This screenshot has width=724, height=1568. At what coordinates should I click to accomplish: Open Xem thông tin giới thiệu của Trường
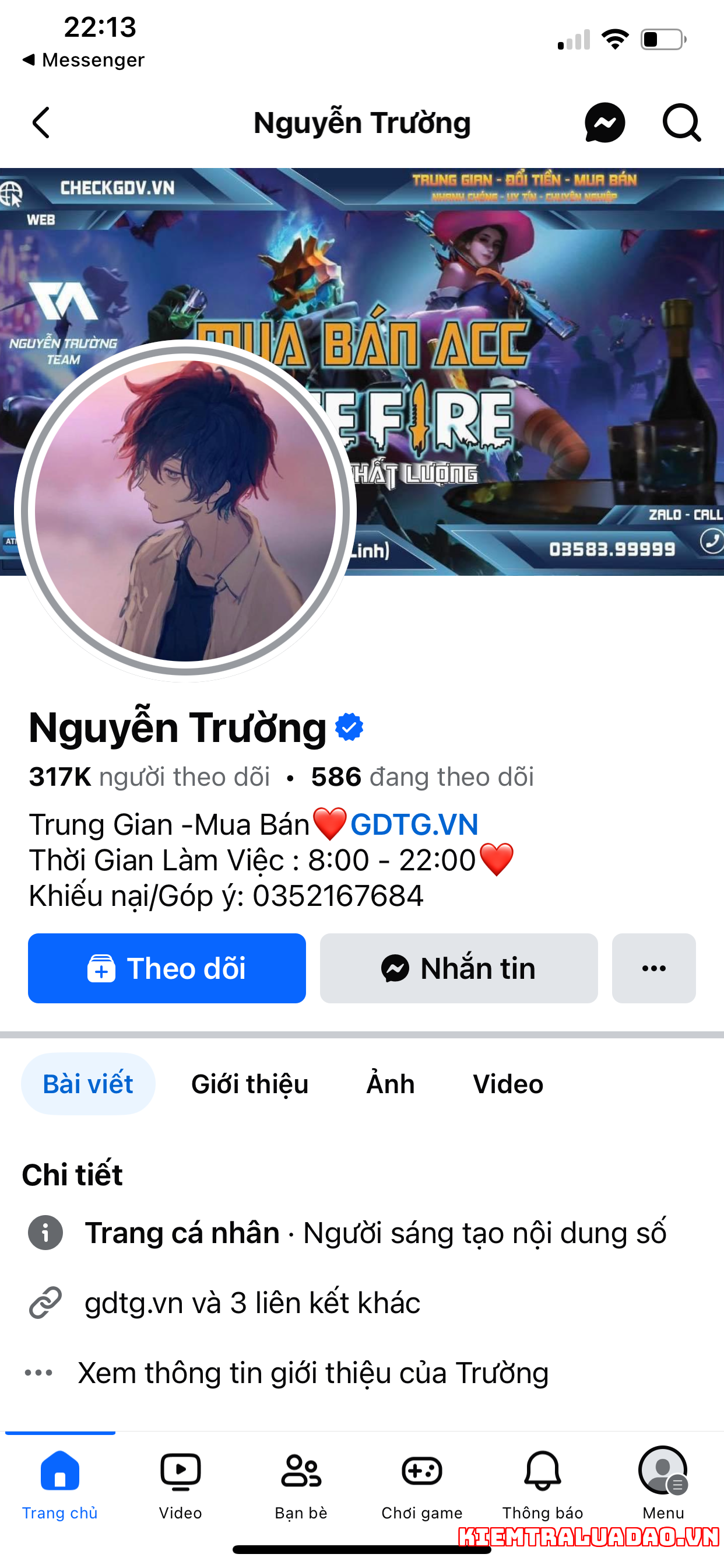click(312, 1373)
